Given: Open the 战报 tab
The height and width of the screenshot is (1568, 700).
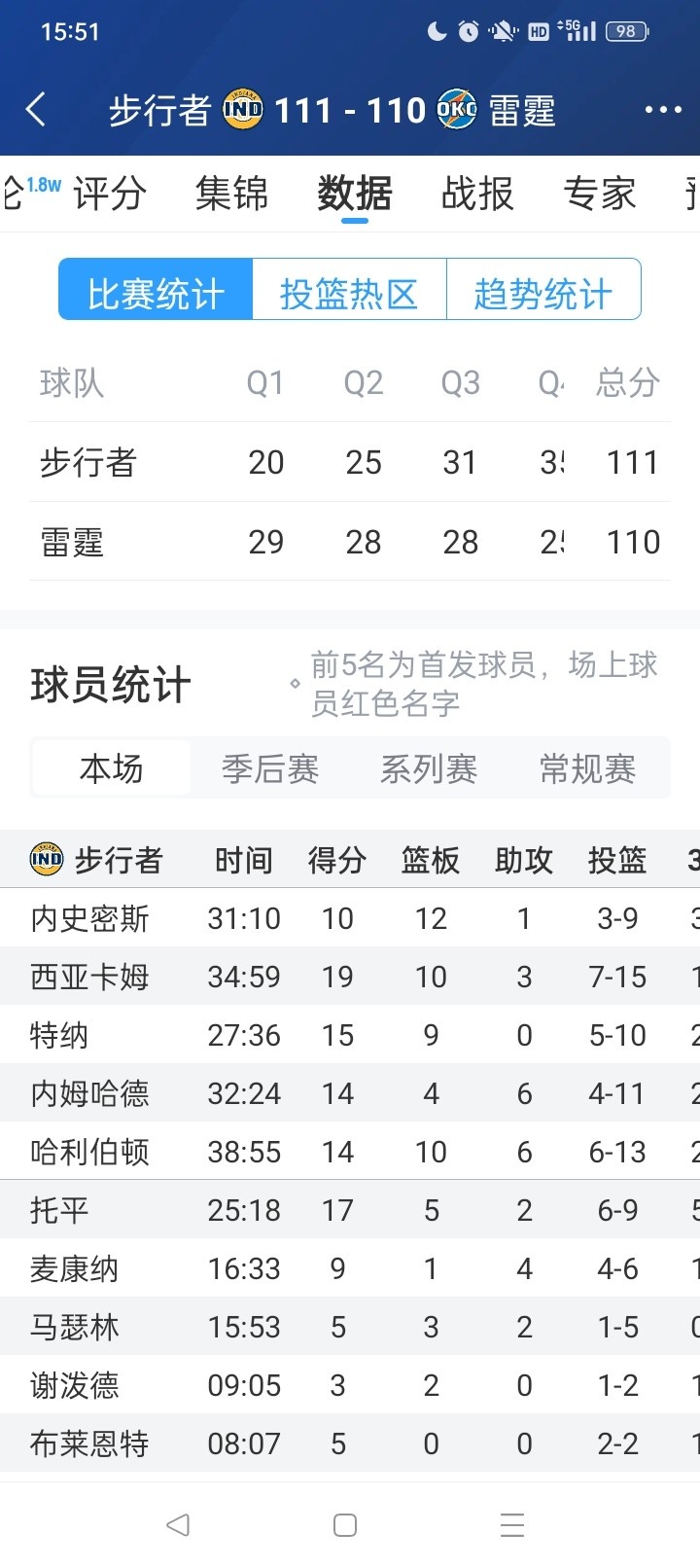Looking at the screenshot, I should tap(477, 194).
